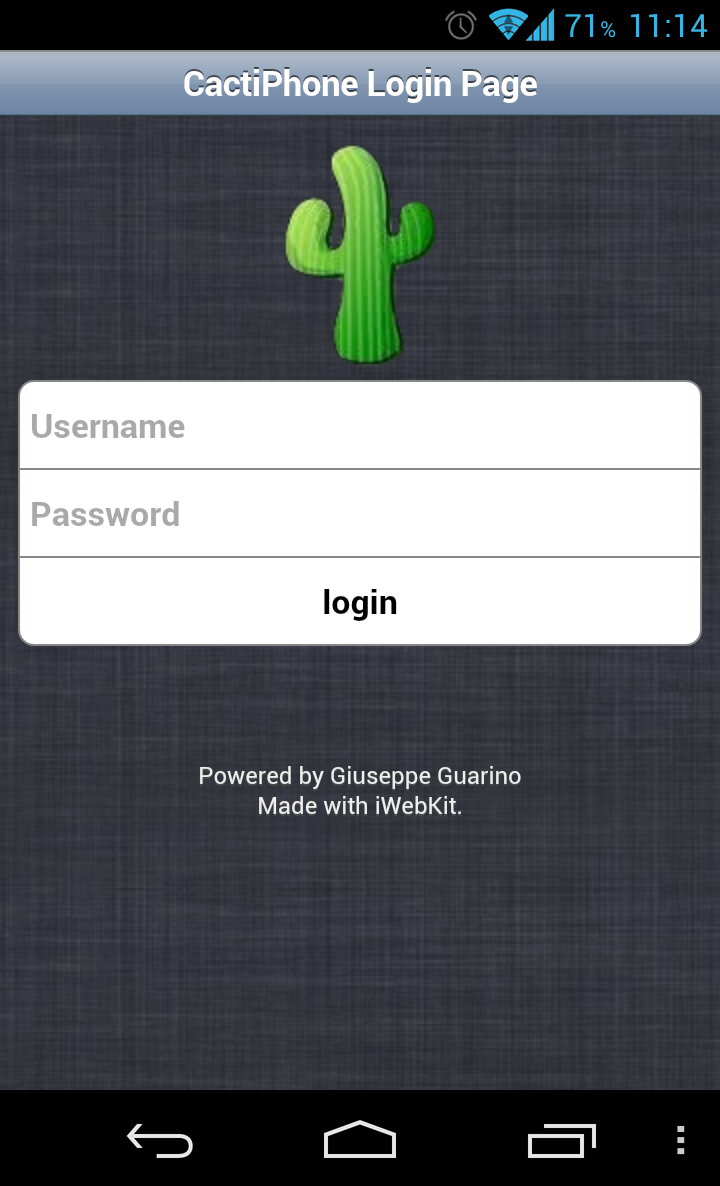The height and width of the screenshot is (1186, 720).
Task: Tap the area between cactus and Username field
Action: [360, 372]
